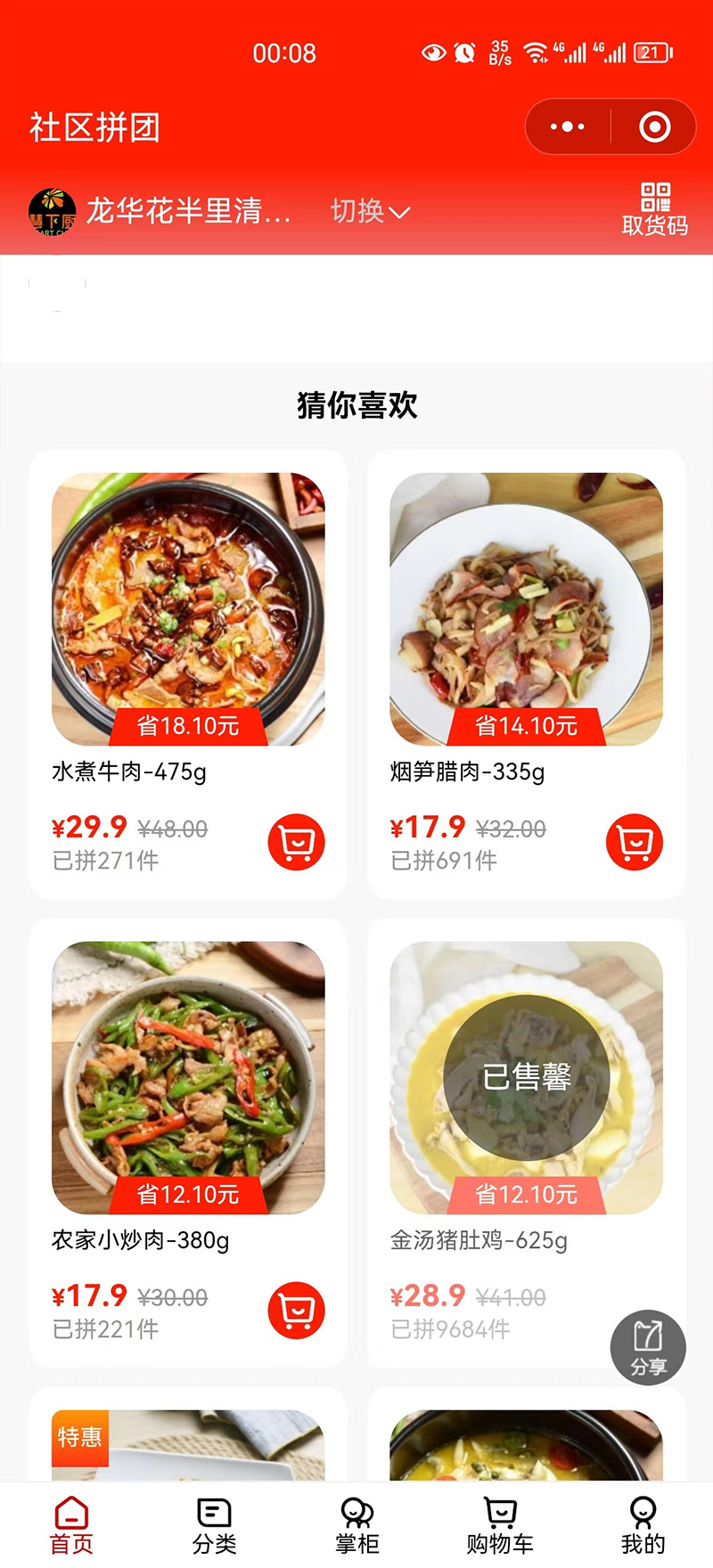The width and height of the screenshot is (713, 1568).
Task: Open the 我的 profile tab
Action: pyautogui.click(x=643, y=1525)
